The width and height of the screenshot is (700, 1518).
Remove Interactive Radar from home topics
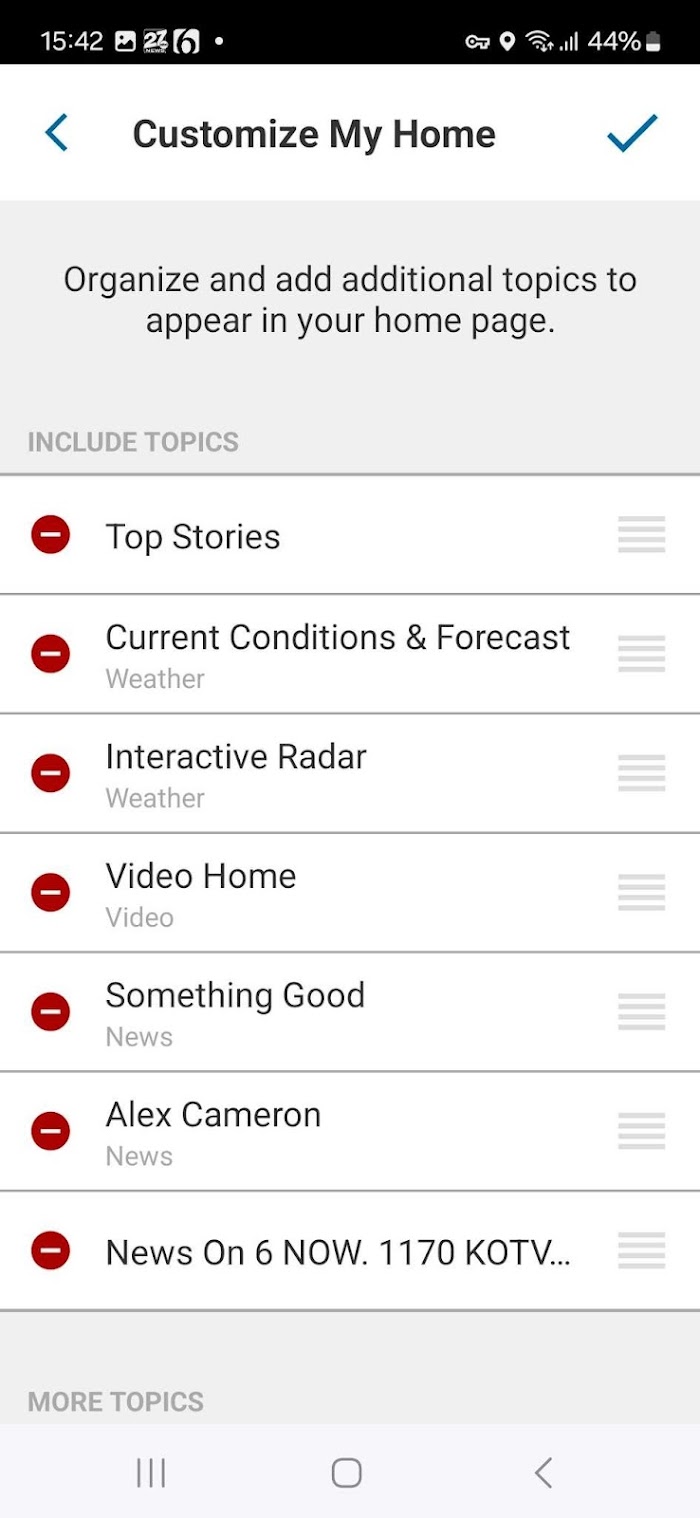50,773
